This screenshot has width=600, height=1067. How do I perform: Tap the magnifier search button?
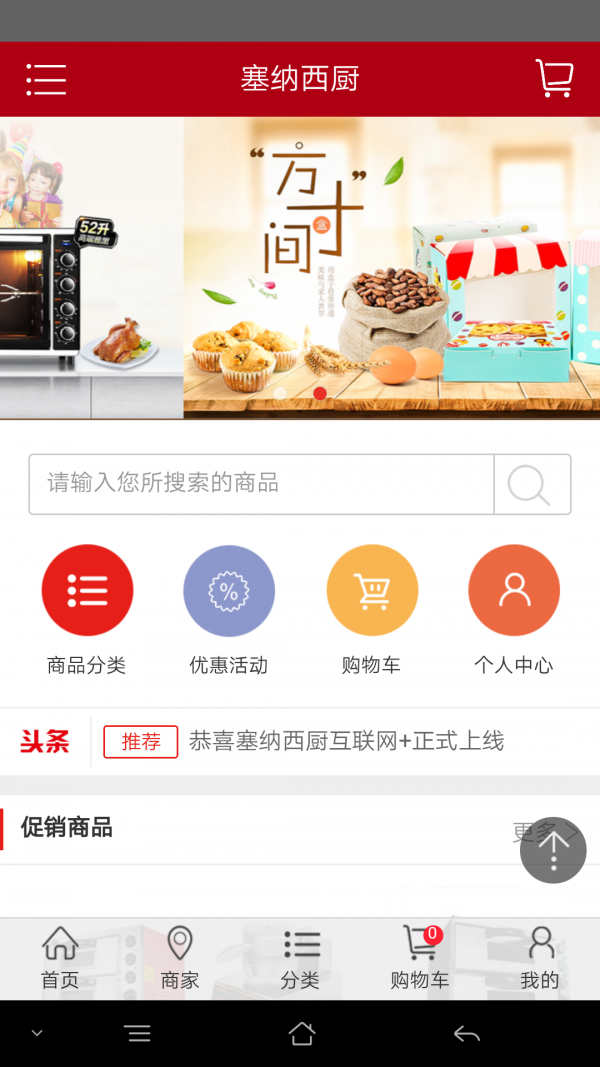tap(532, 484)
